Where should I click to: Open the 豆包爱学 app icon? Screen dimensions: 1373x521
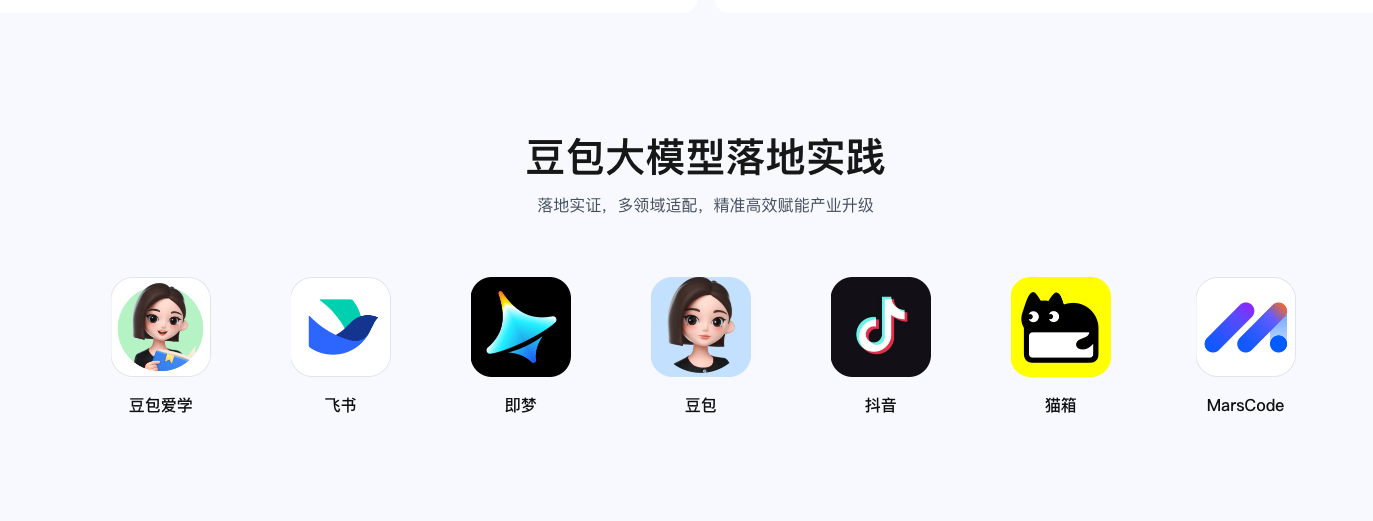pyautogui.click(x=161, y=327)
